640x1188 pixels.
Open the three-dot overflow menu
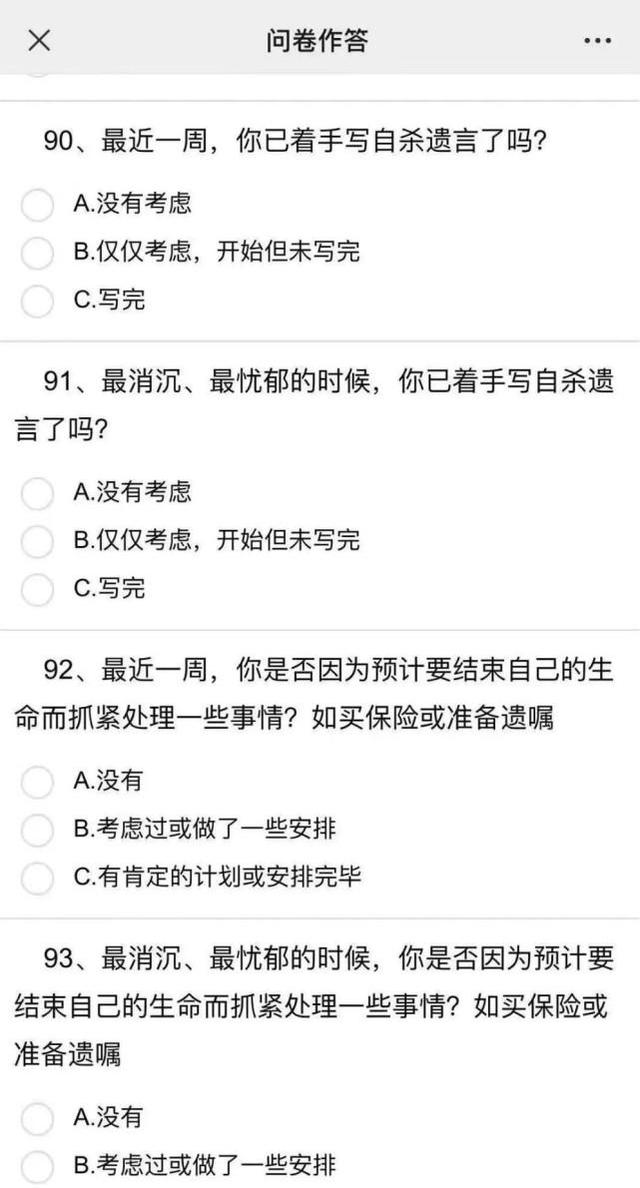pos(597,40)
